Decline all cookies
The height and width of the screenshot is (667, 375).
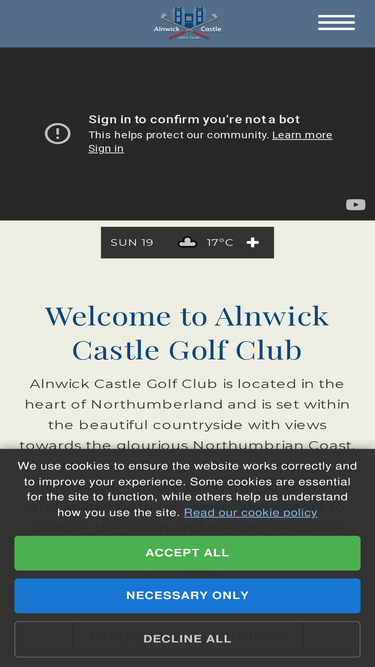pos(188,639)
